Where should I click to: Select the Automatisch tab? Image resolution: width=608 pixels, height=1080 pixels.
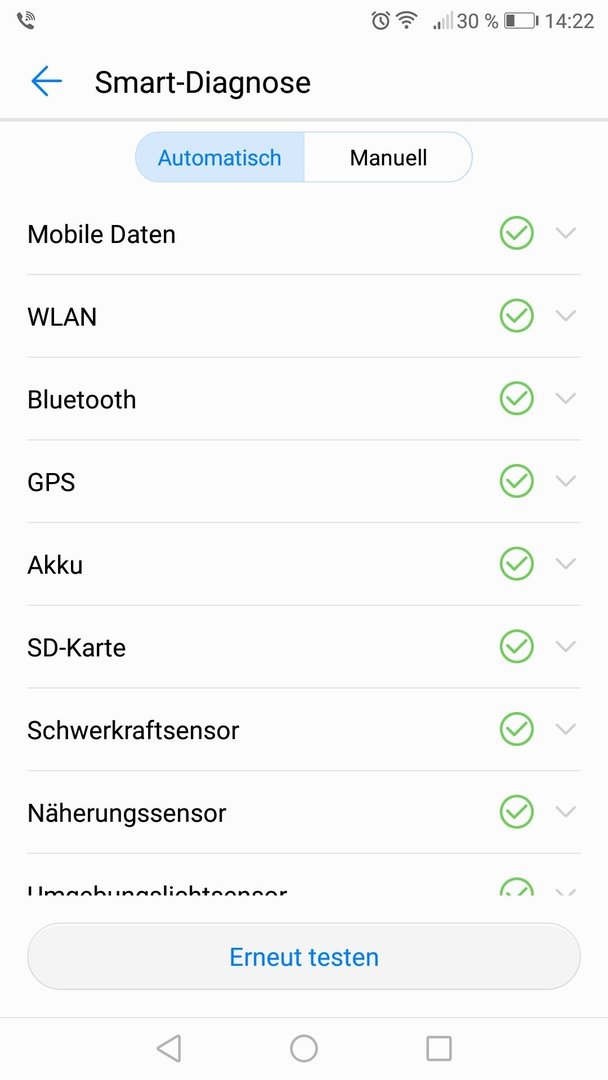(x=220, y=157)
